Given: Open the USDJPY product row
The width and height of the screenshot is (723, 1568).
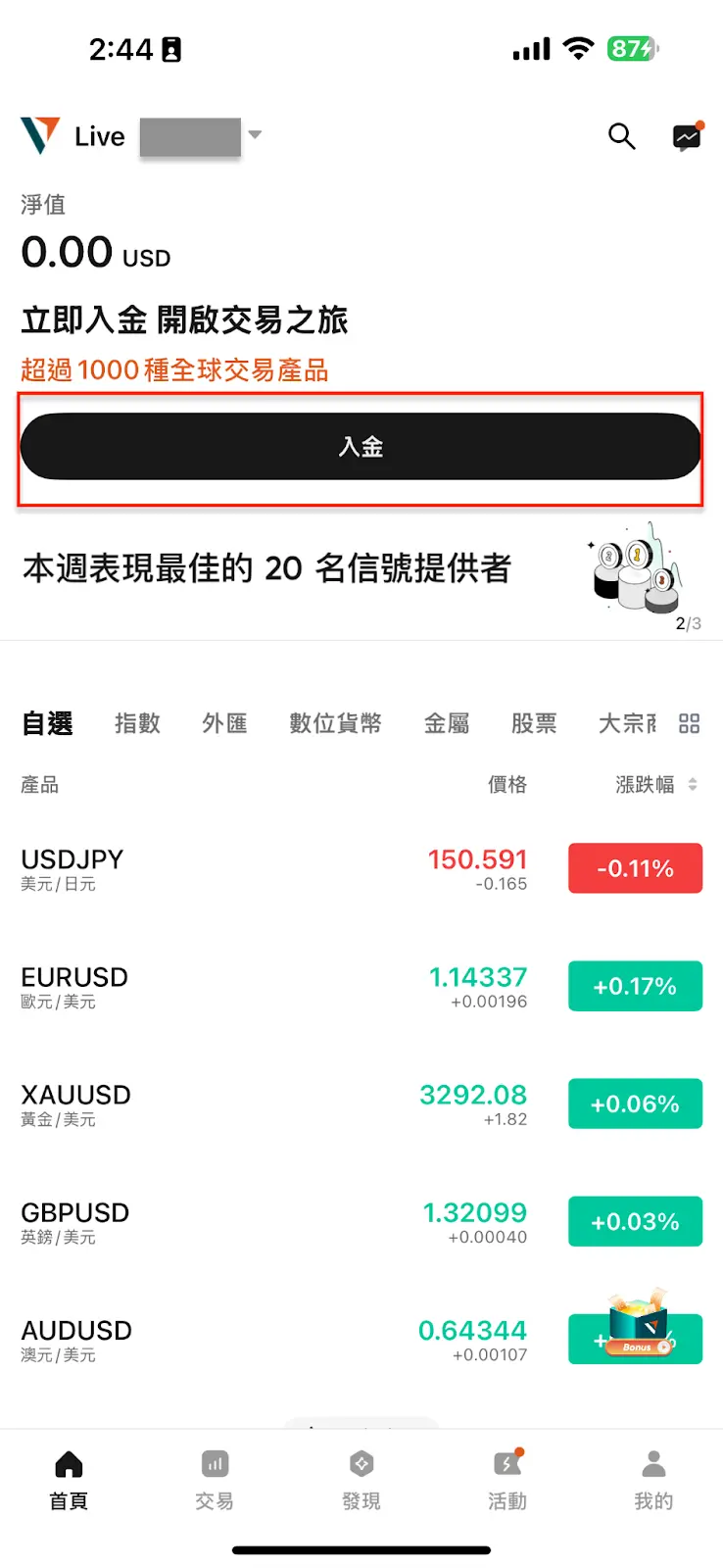Looking at the screenshot, I should pyautogui.click(x=196, y=869).
